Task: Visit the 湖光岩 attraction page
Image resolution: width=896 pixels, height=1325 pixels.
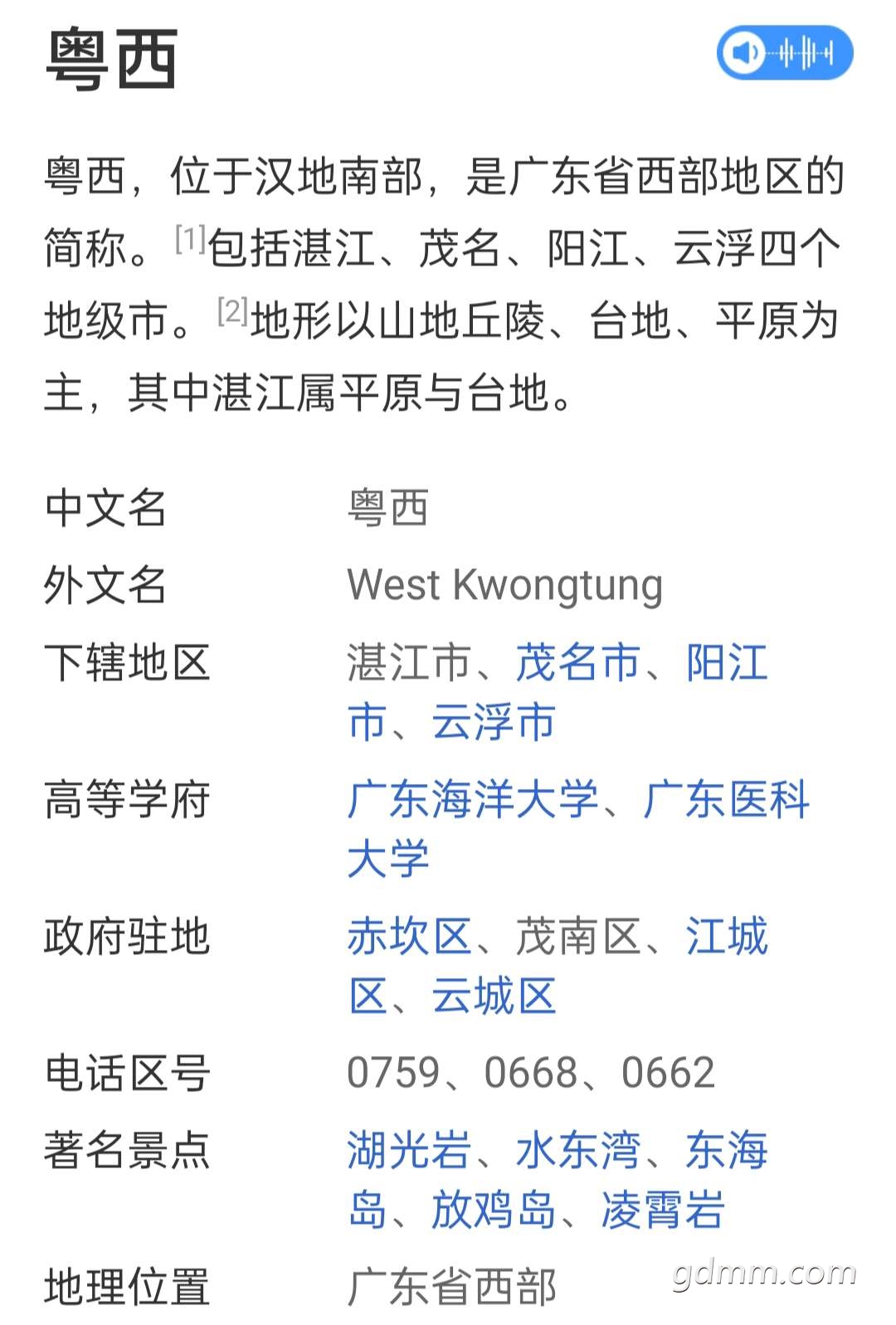Action: click(409, 1150)
